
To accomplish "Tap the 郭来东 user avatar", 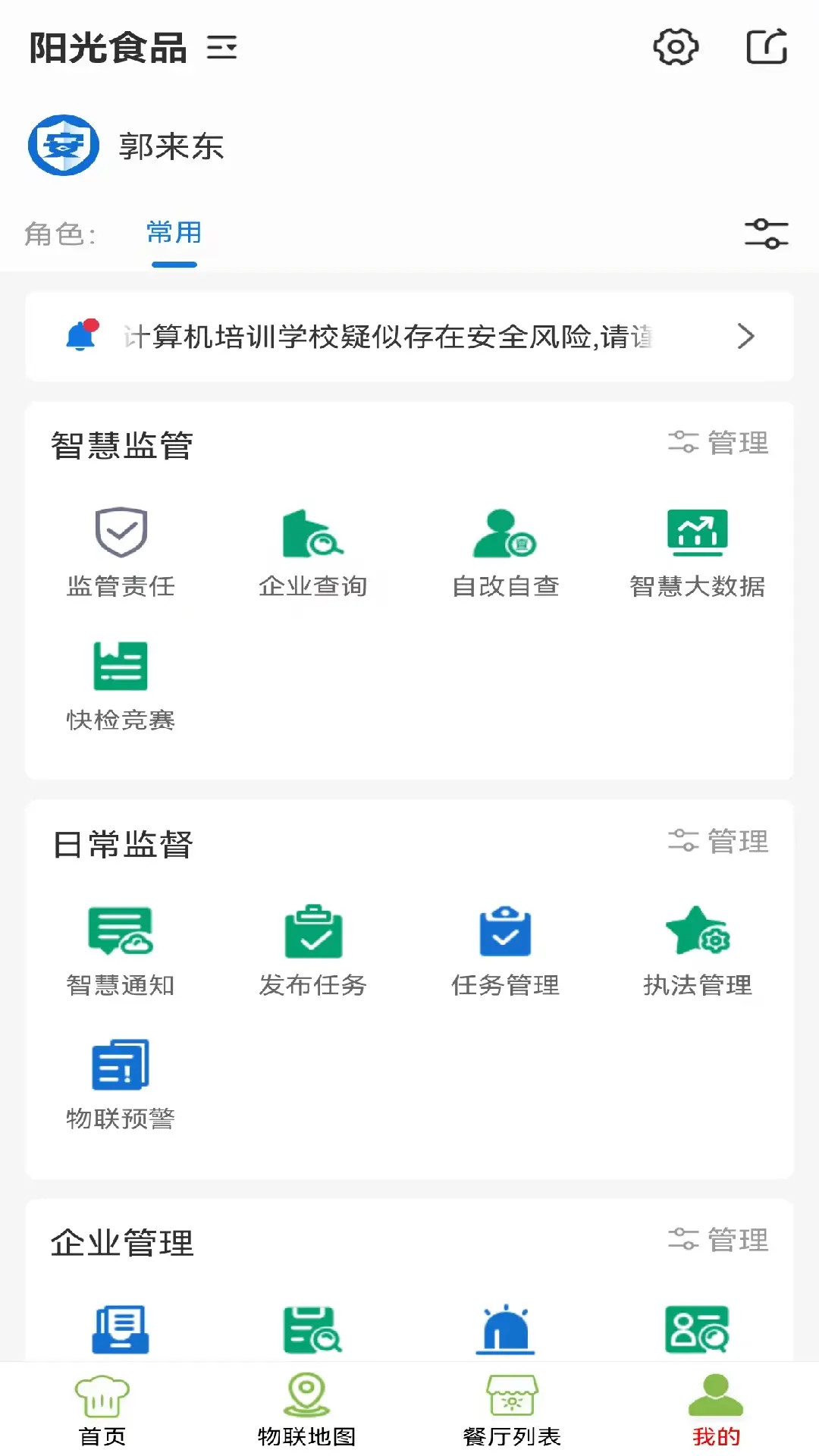I will click(64, 146).
